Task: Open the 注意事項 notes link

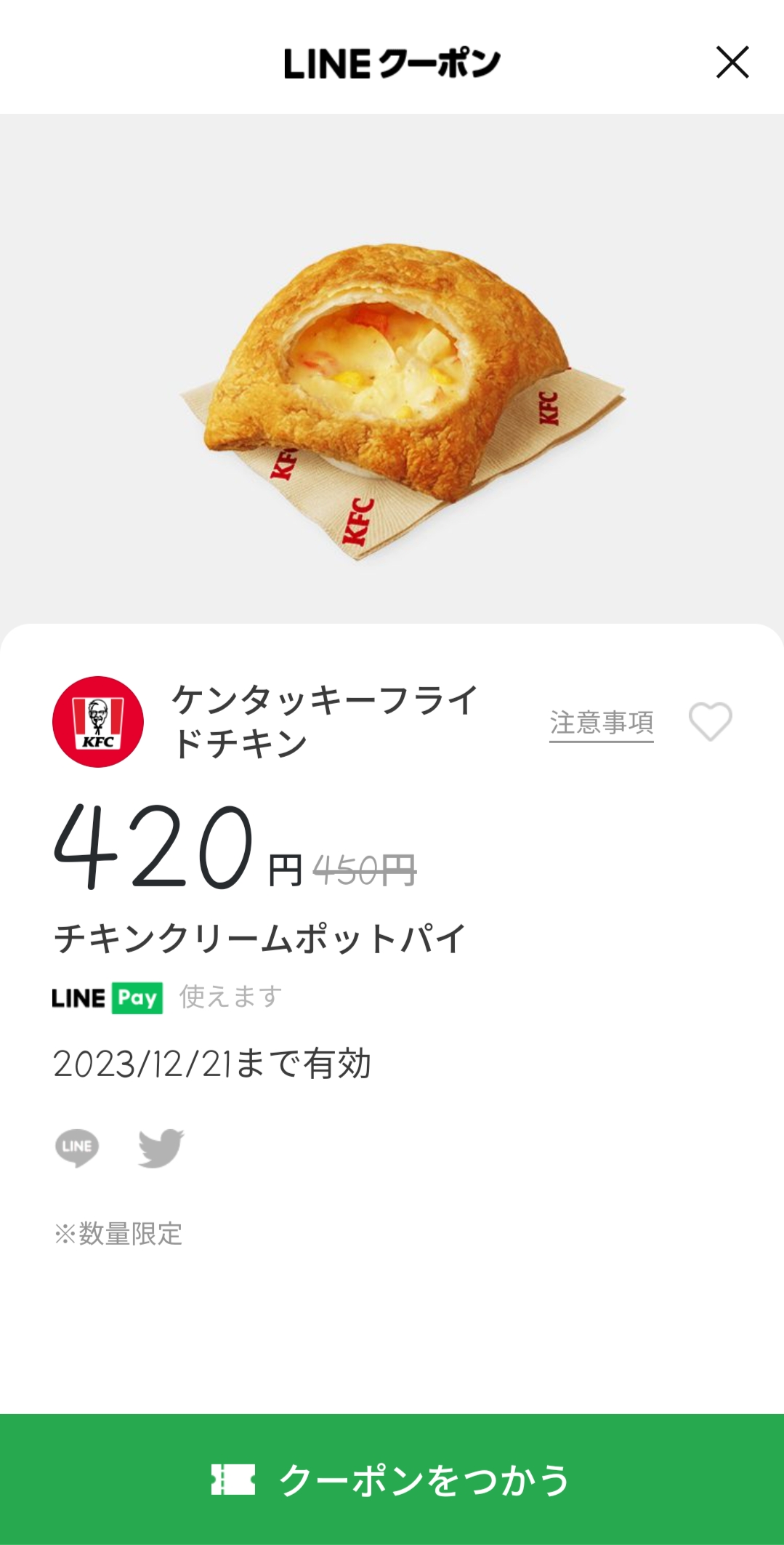Action: coord(601,723)
